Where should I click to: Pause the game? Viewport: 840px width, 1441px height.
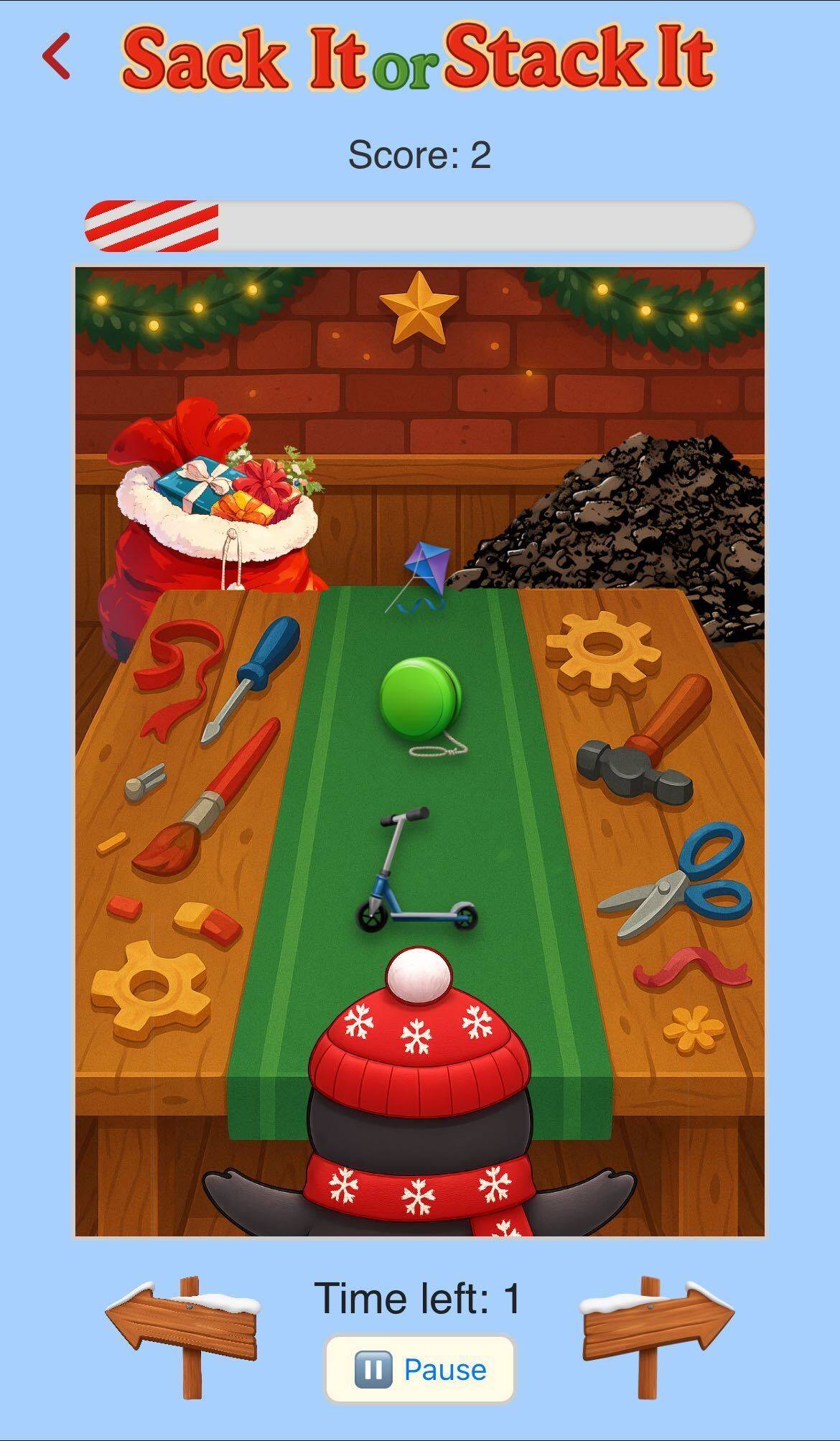point(421,1369)
